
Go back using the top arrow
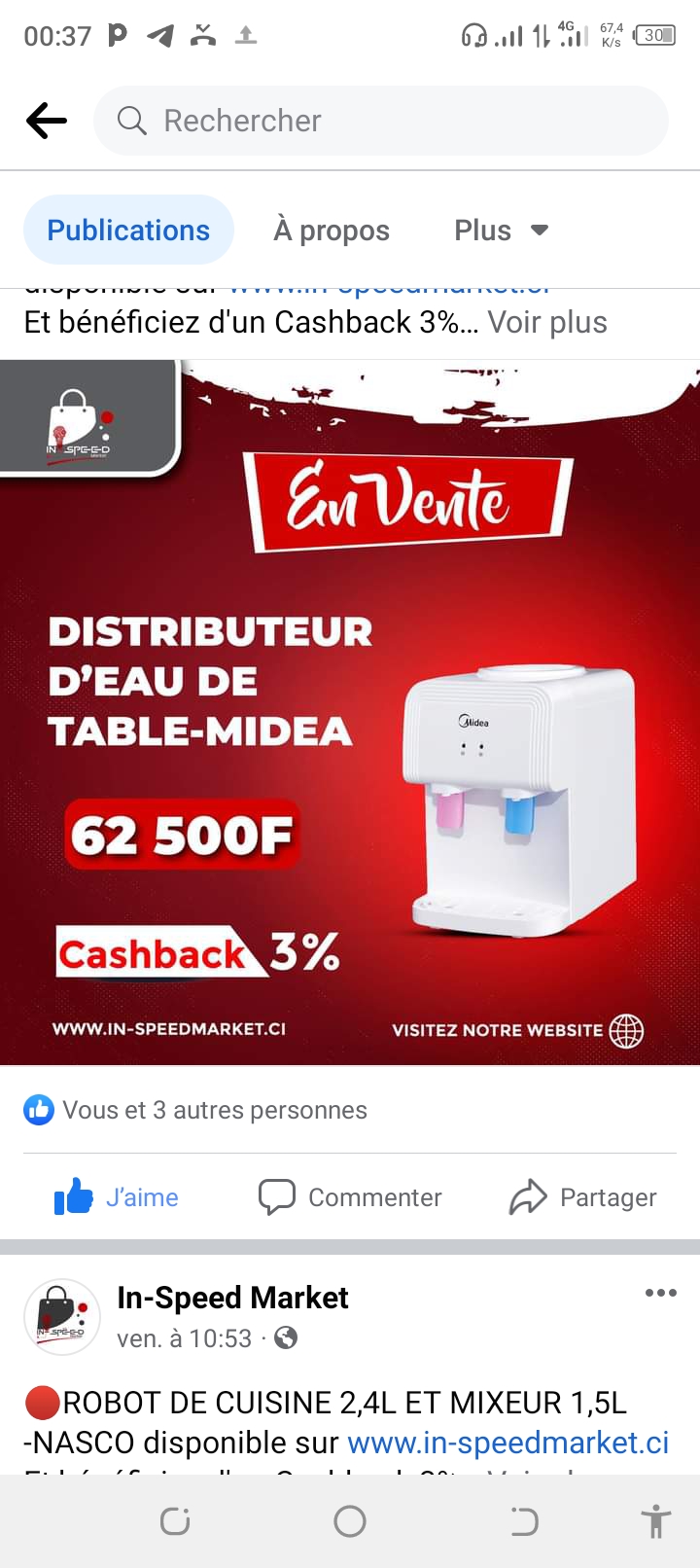pos(47,122)
